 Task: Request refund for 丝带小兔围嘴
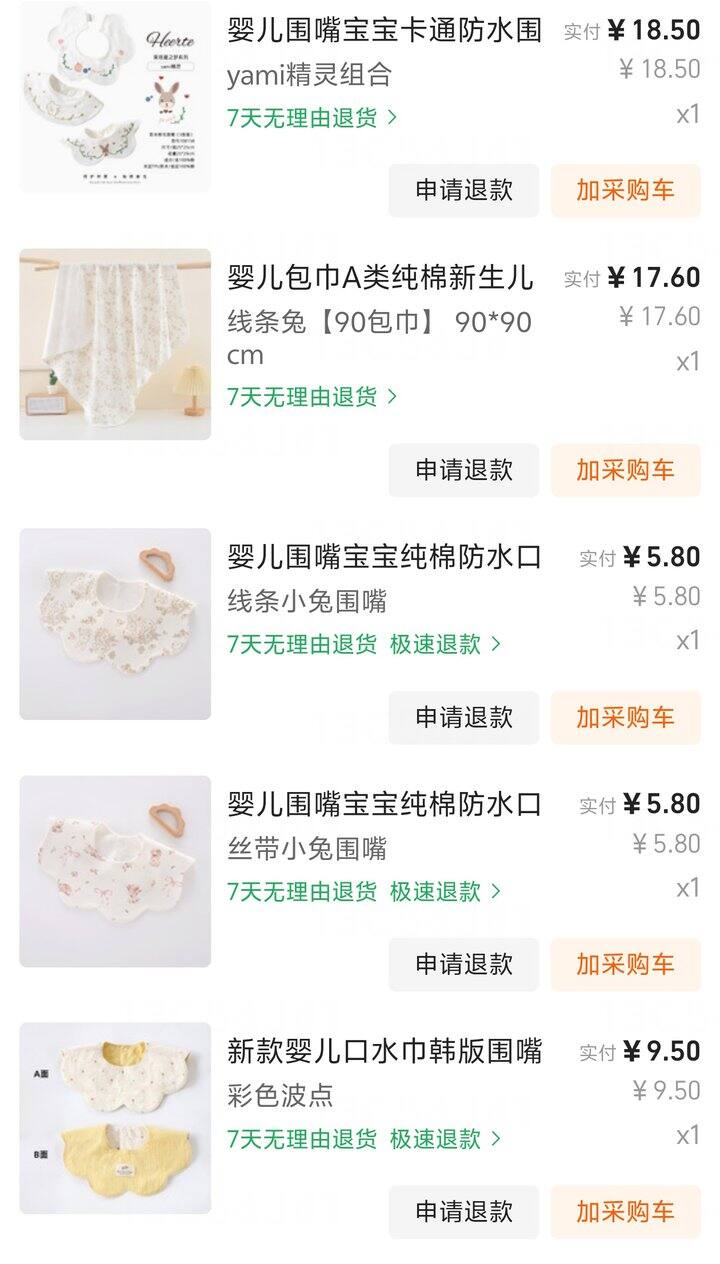[463, 964]
